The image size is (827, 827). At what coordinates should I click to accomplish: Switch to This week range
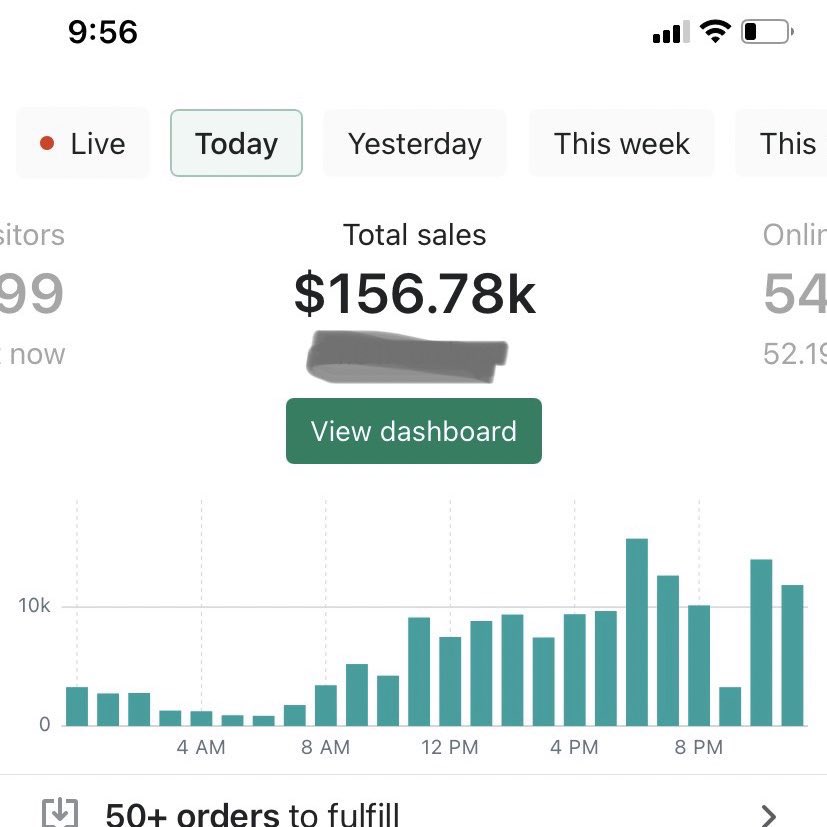pos(621,144)
